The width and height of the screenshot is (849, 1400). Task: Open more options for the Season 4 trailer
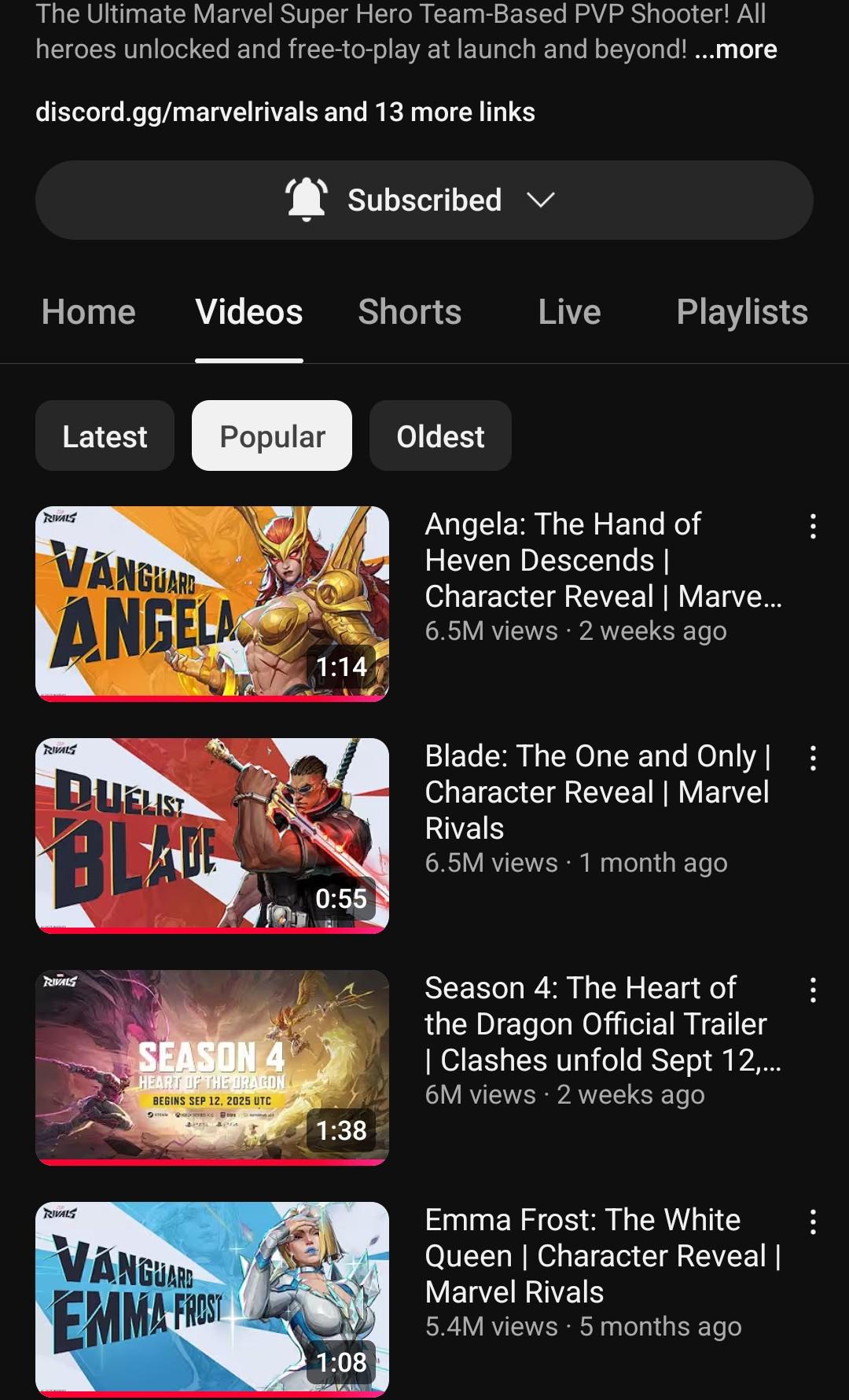point(813,990)
